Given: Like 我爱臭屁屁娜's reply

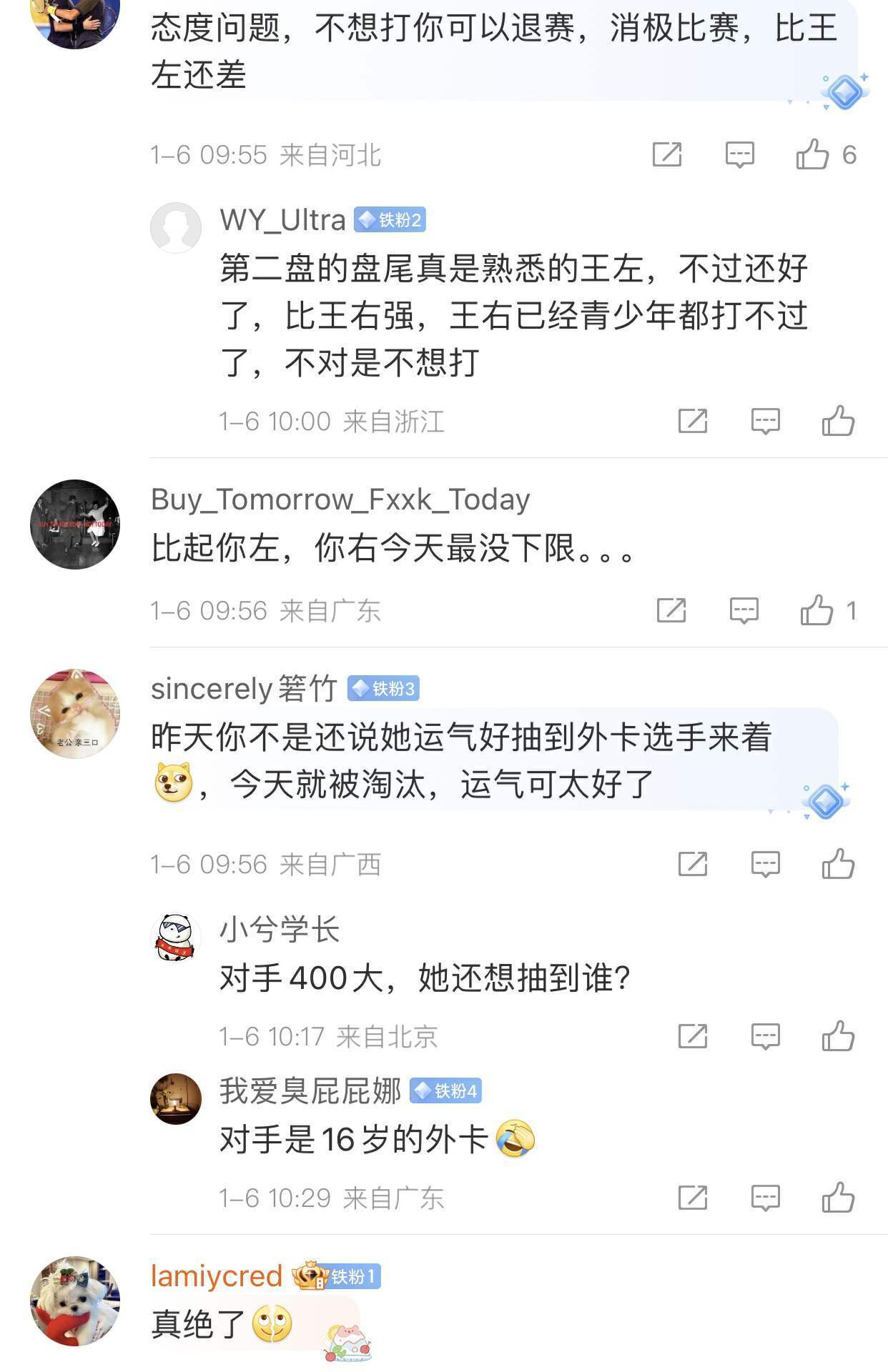Looking at the screenshot, I should tap(838, 1197).
